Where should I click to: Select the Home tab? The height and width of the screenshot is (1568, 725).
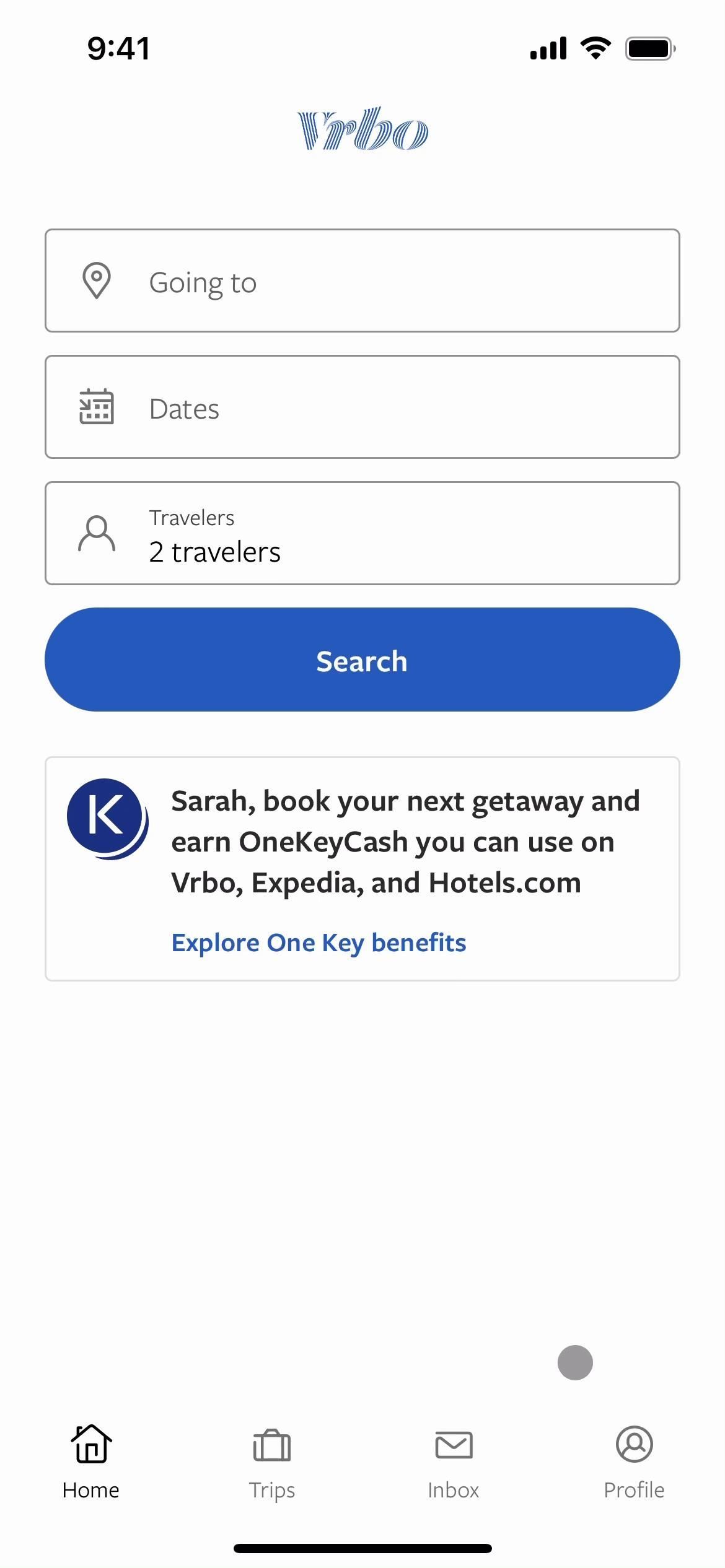[x=90, y=1463]
